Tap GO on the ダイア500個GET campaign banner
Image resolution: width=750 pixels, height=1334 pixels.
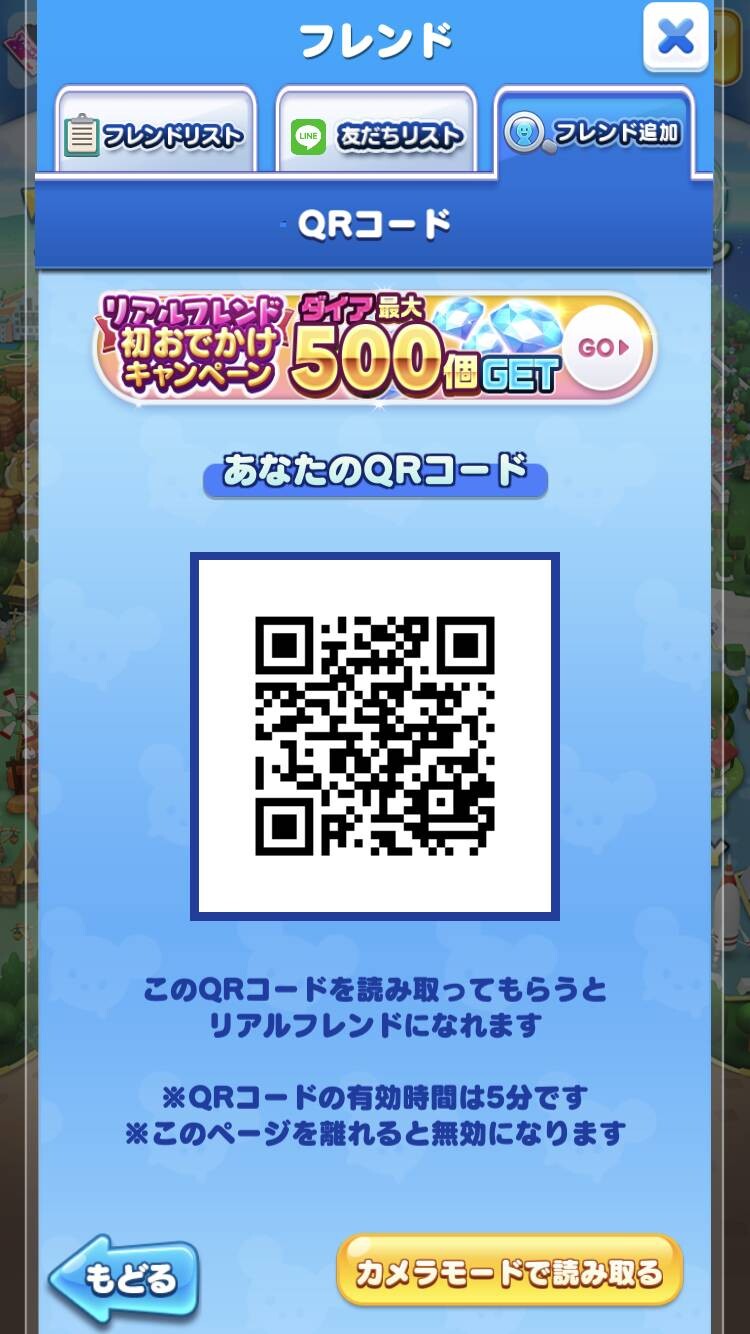[x=604, y=348]
